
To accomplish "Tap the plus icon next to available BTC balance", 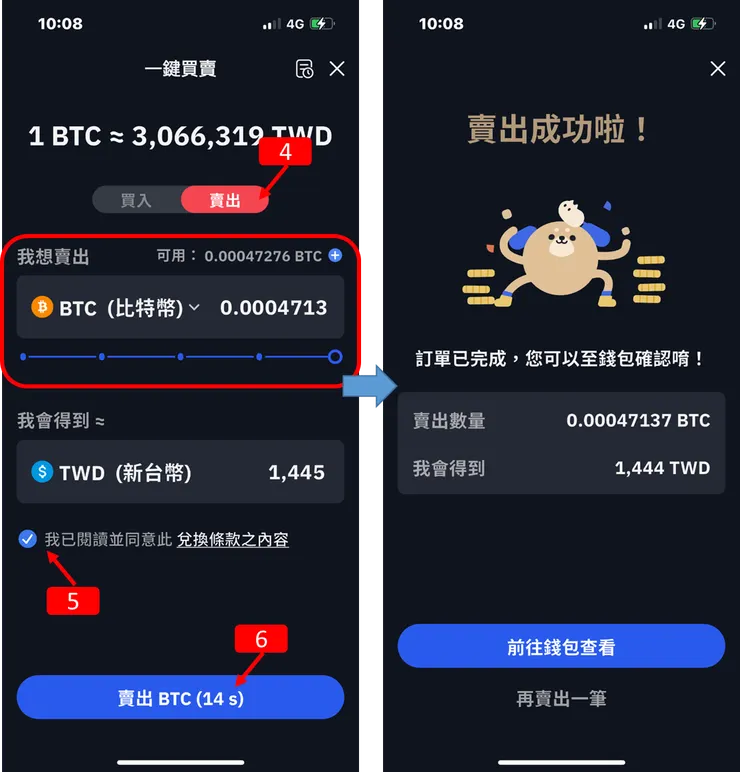I will pyautogui.click(x=335, y=256).
